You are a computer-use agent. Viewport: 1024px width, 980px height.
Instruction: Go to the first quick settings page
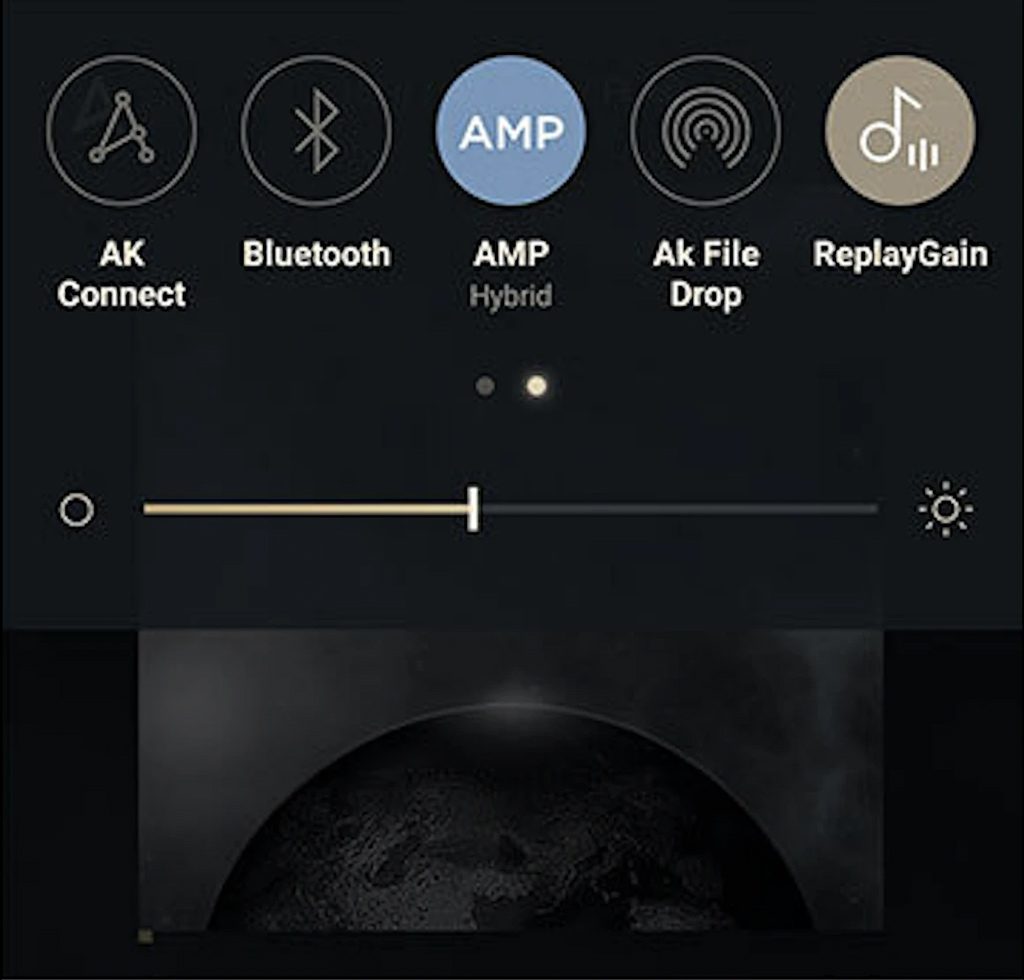(486, 386)
